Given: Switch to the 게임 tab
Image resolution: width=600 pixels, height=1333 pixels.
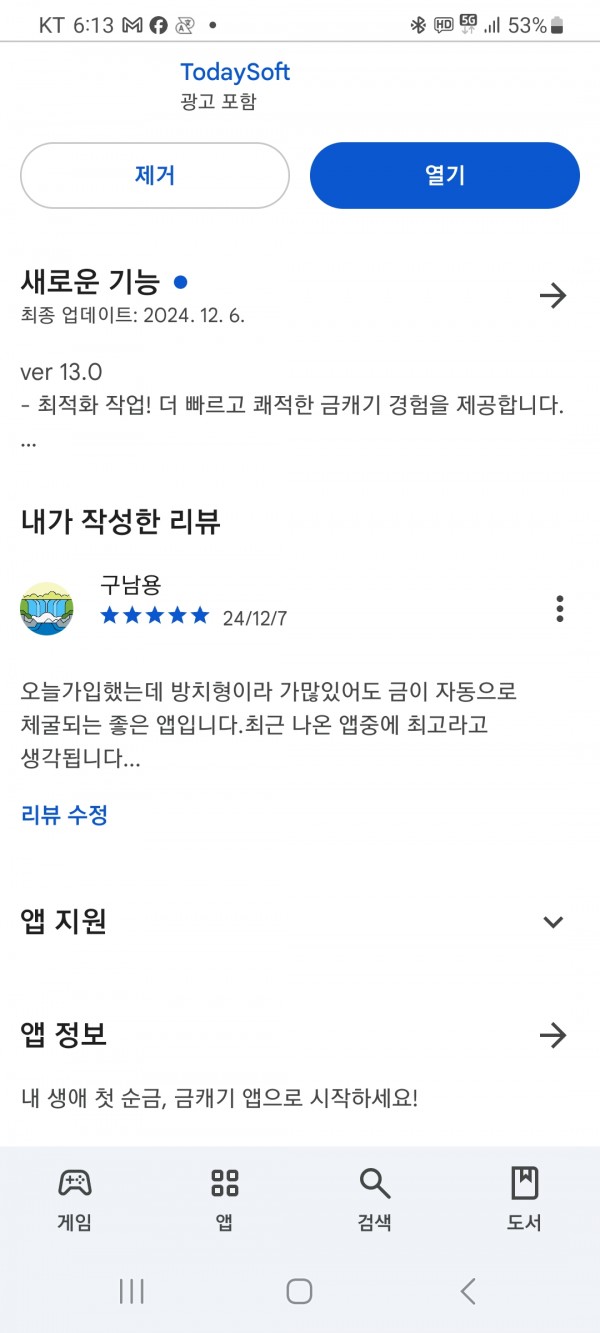Looking at the screenshot, I should 75,1199.
